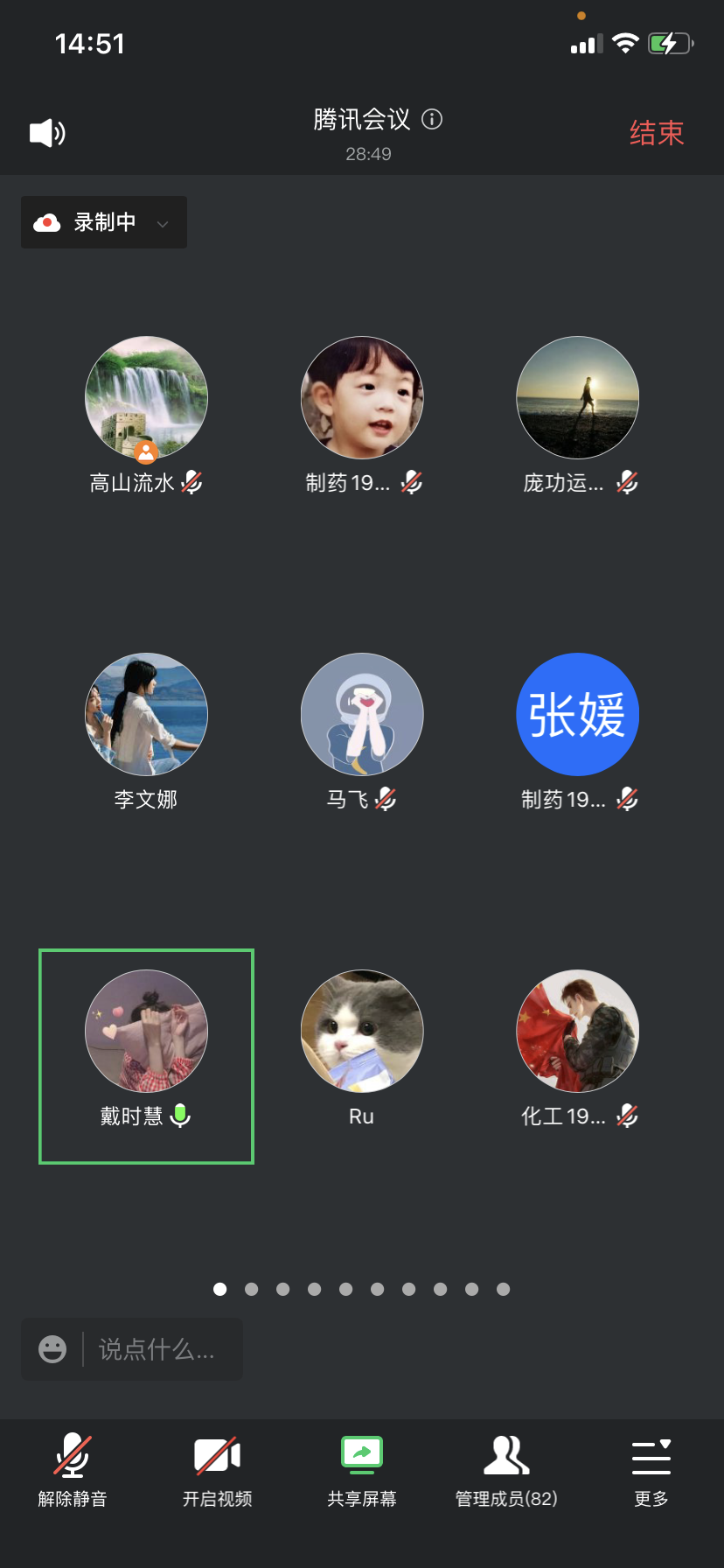724x1568 pixels.
Task: Select speaking participant 戴时慧
Action: point(146,1032)
